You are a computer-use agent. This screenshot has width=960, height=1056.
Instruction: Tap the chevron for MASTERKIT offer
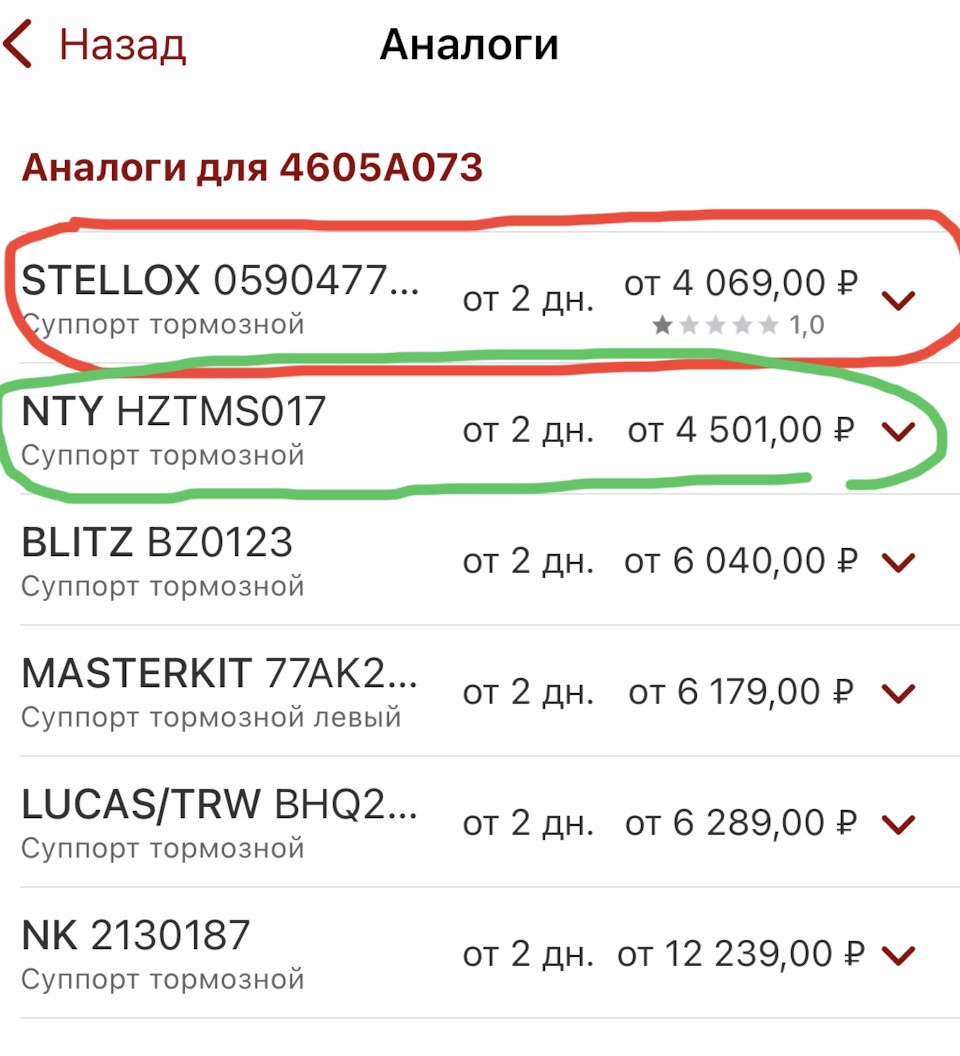[899, 691]
